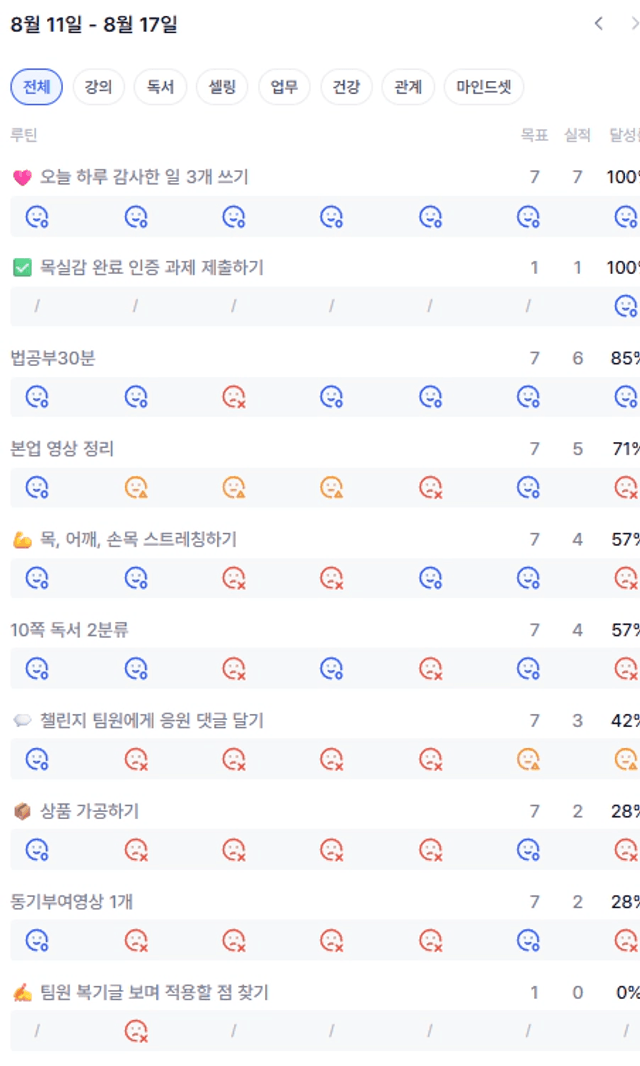Filter routines by 독서
Image resolution: width=640 pixels, height=1066 pixels.
pos(161,87)
